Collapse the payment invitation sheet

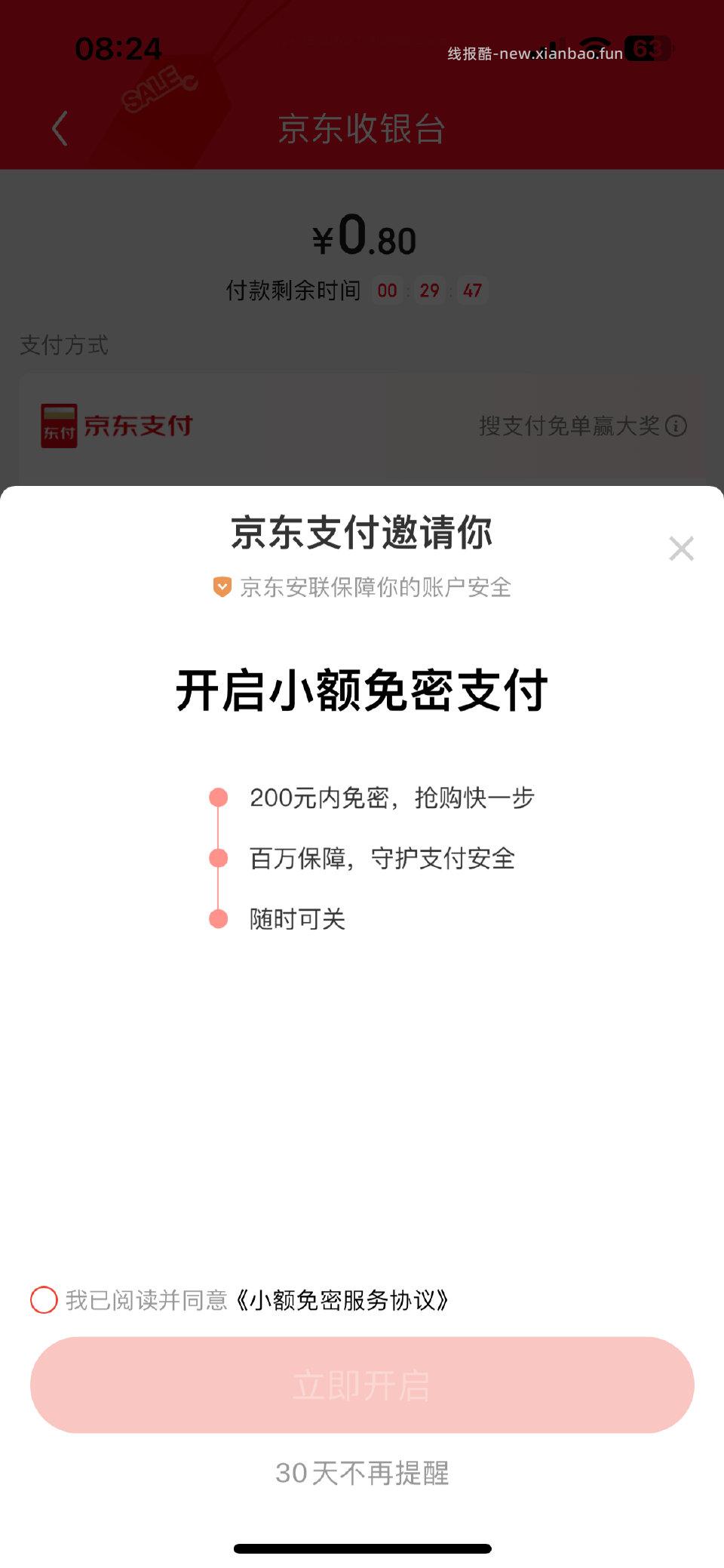coord(681,549)
